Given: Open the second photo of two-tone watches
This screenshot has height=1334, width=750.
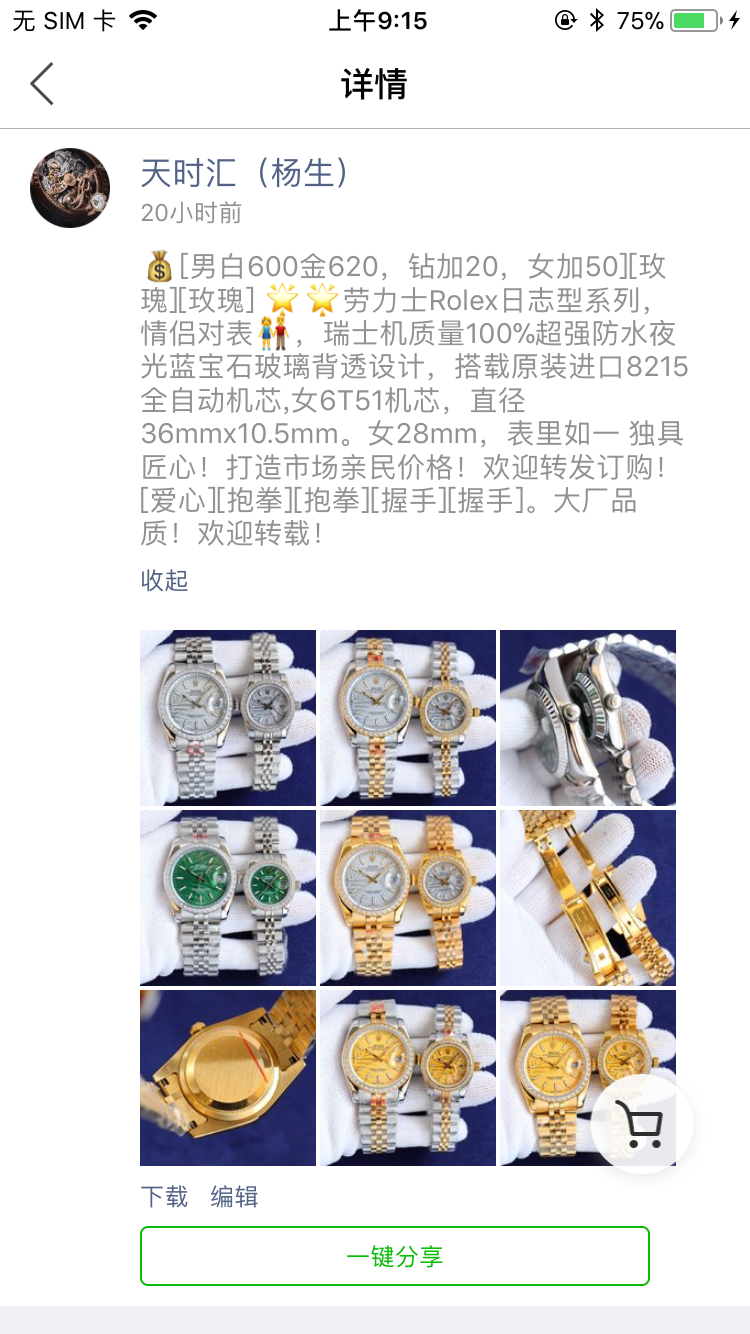Looking at the screenshot, I should coord(408,718).
